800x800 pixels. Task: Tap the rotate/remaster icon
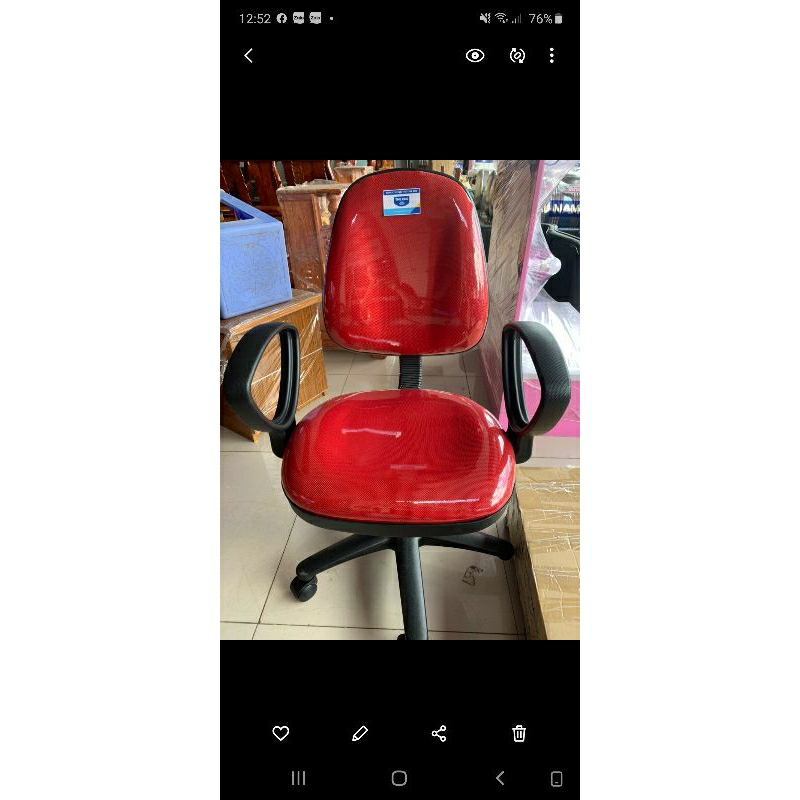[x=517, y=56]
